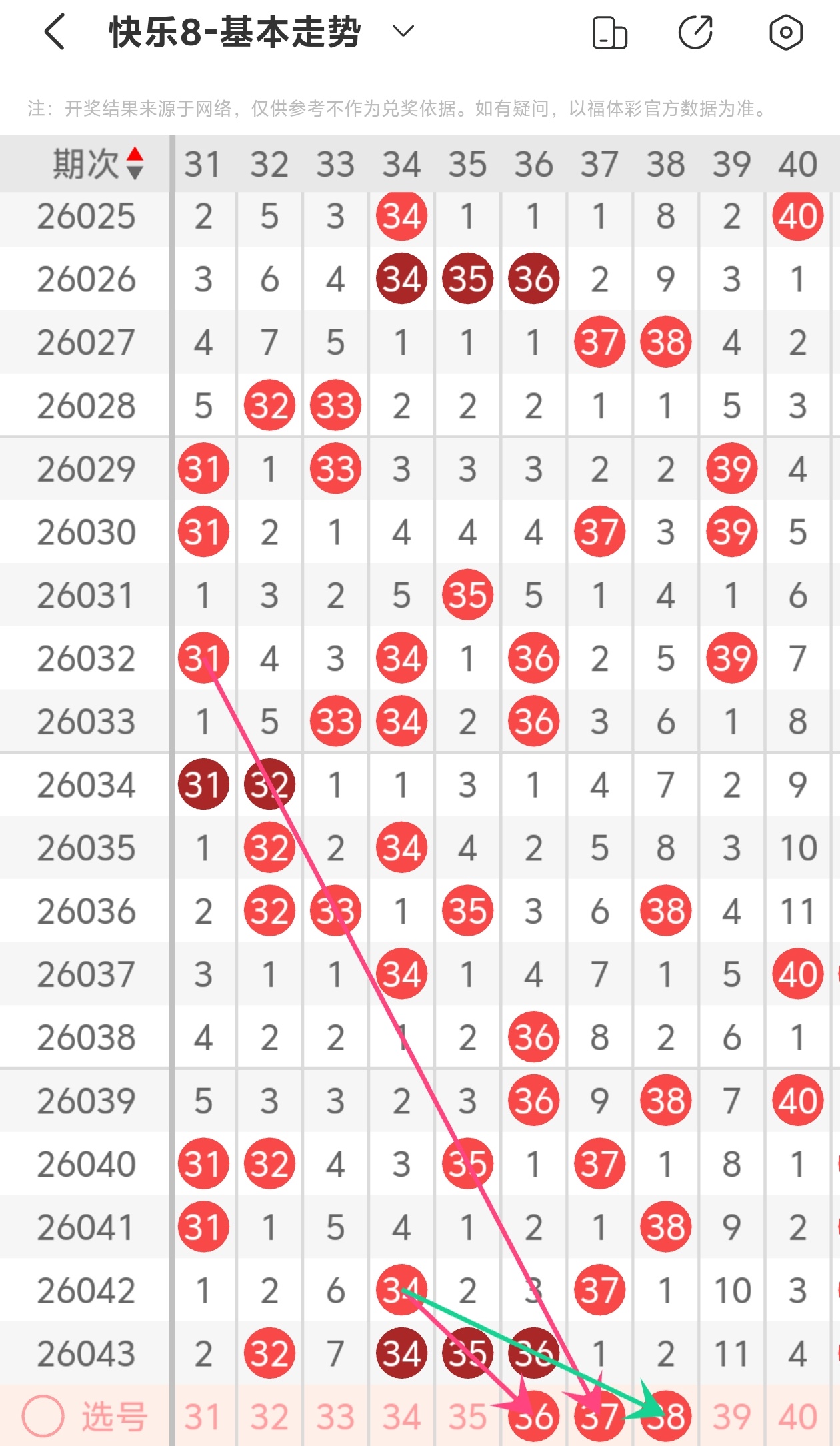Image resolution: width=840 pixels, height=1446 pixels.
Task: Open chart settings hexagon icon
Action: click(x=785, y=32)
